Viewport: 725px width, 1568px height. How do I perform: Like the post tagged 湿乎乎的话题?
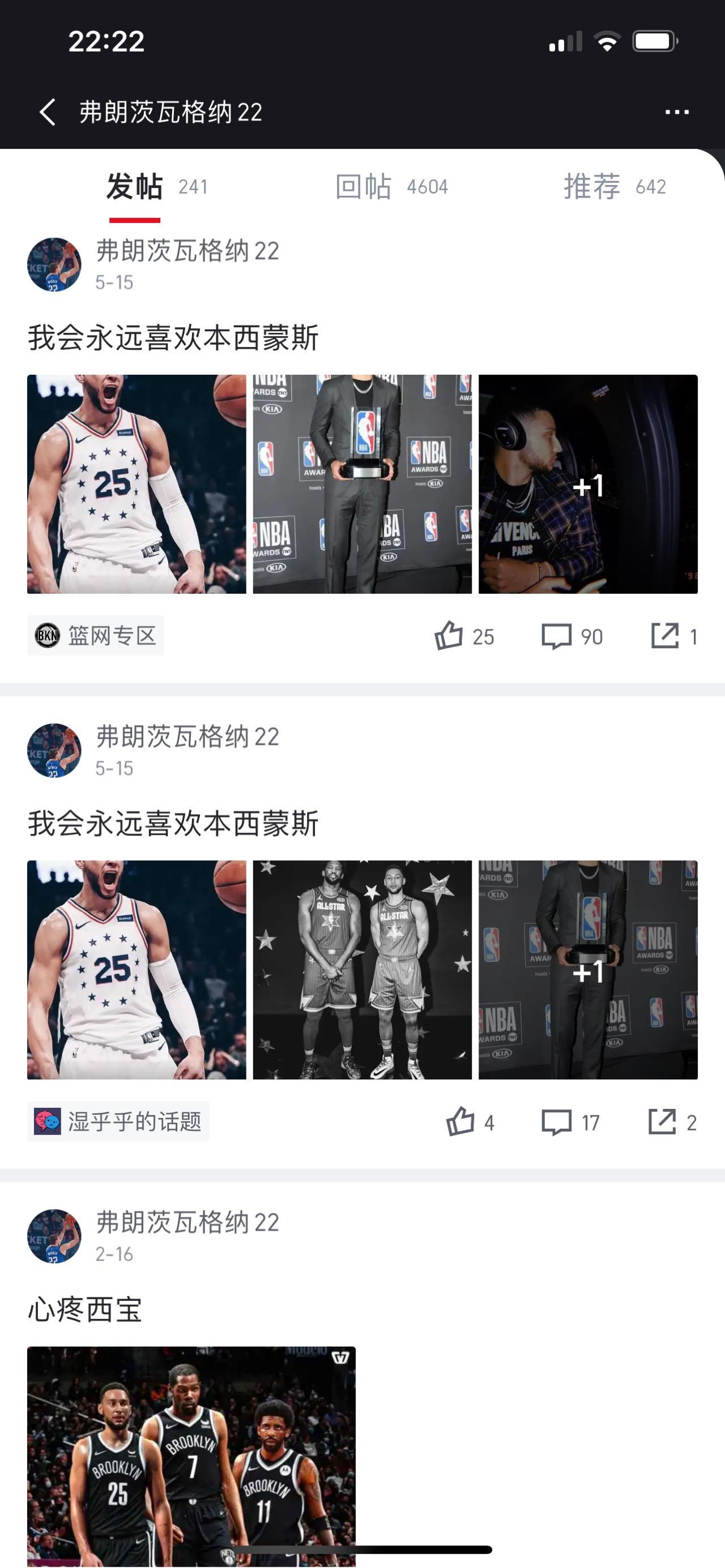[469, 1122]
